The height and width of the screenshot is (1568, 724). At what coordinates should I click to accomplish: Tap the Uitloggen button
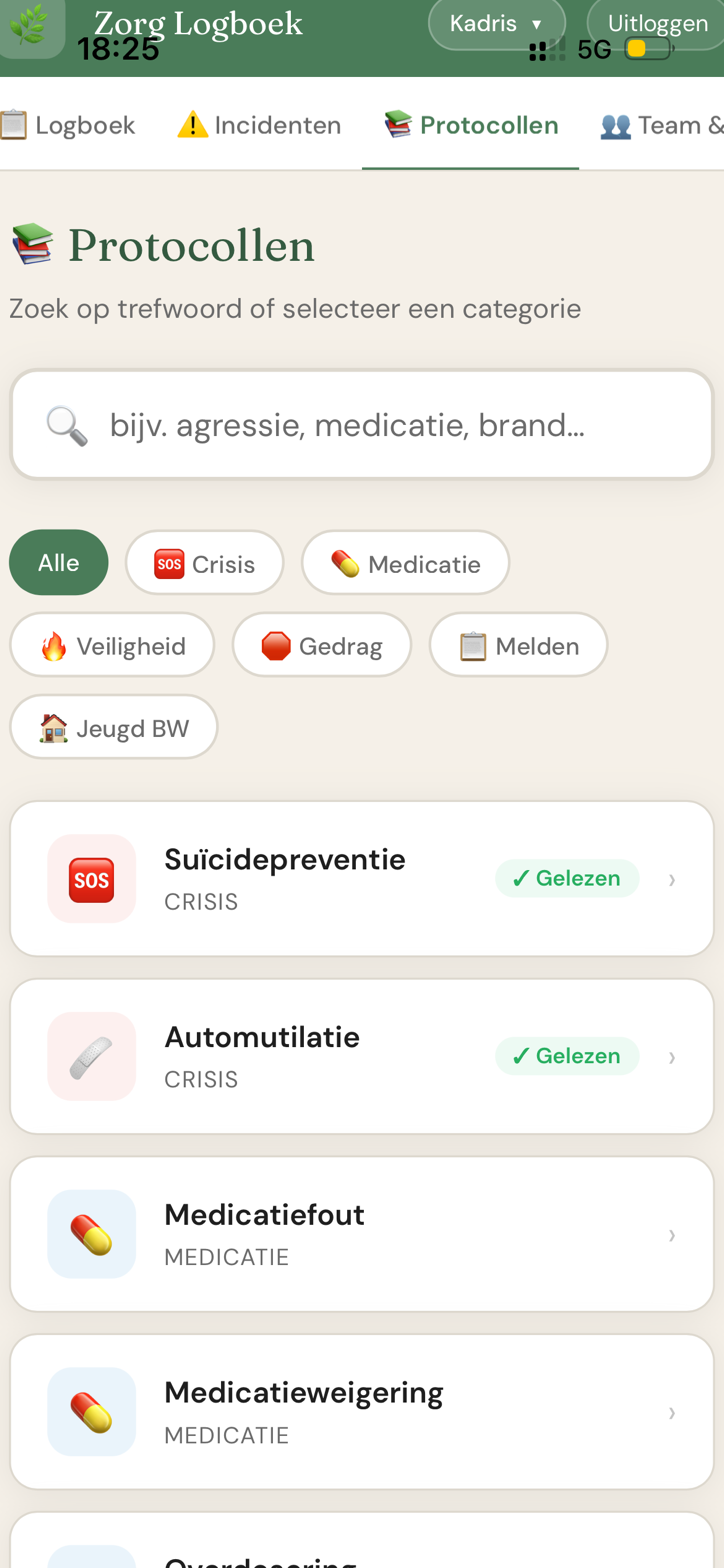pyautogui.click(x=657, y=24)
